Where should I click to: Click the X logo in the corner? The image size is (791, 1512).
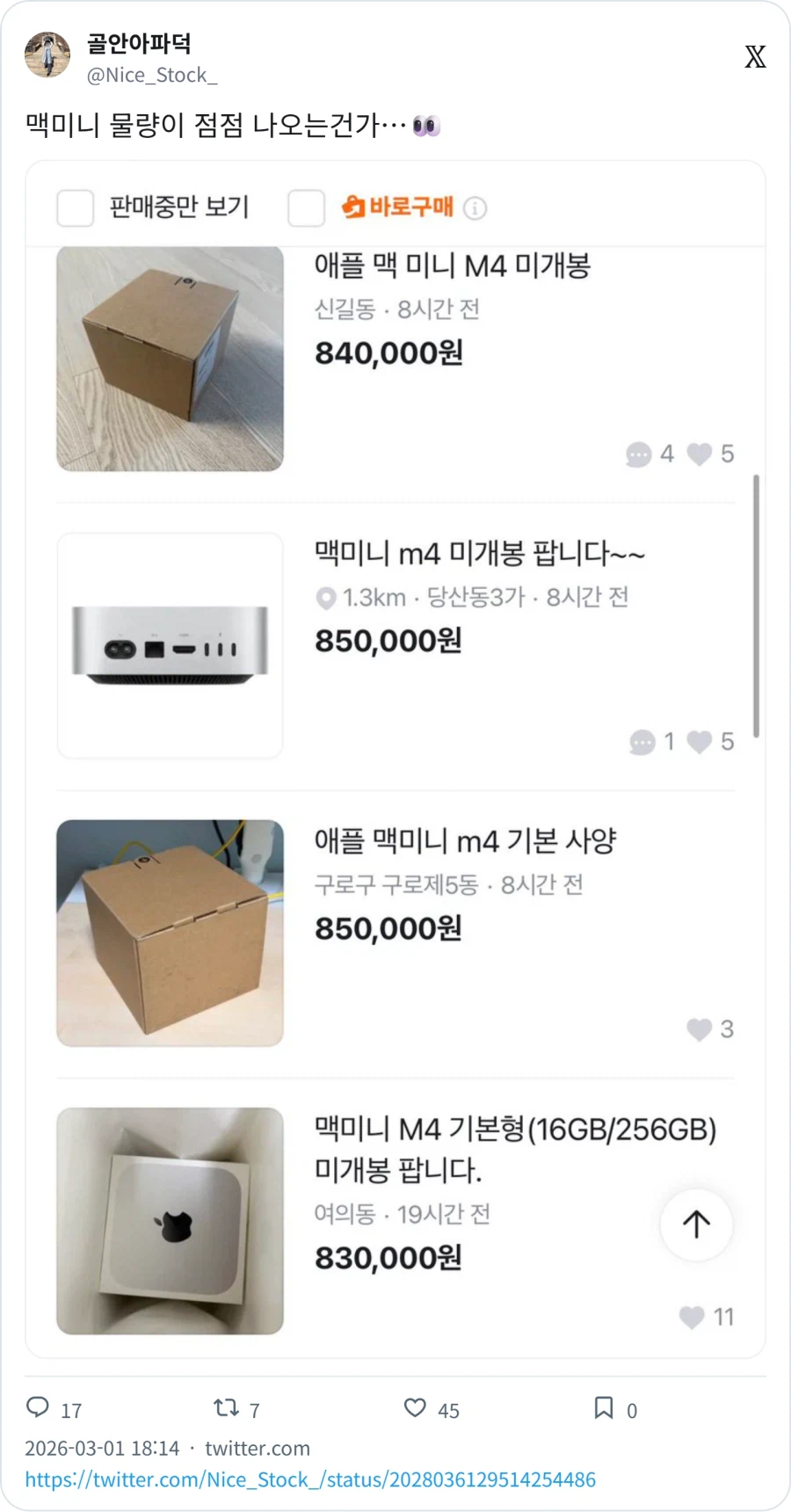pyautogui.click(x=754, y=57)
